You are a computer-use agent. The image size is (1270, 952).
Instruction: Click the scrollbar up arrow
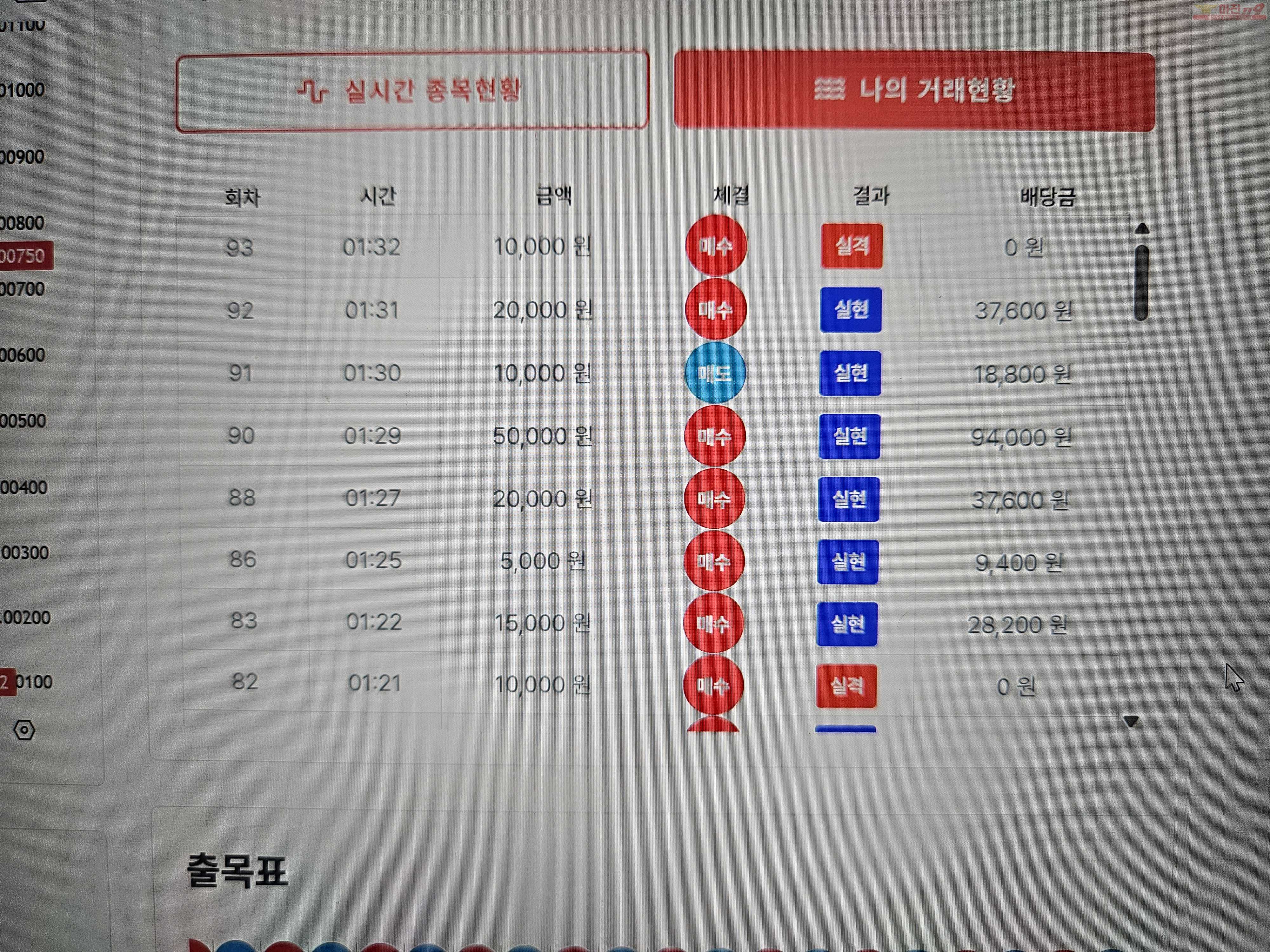1142,228
